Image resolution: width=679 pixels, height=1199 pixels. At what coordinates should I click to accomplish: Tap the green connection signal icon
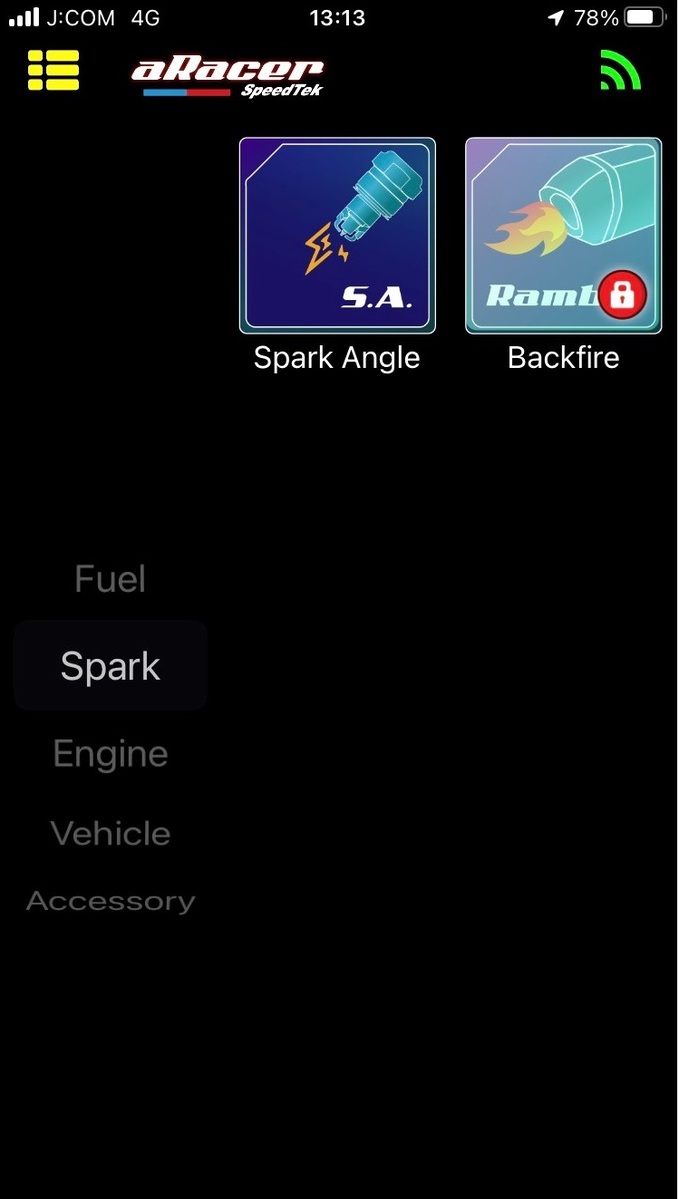tap(620, 70)
